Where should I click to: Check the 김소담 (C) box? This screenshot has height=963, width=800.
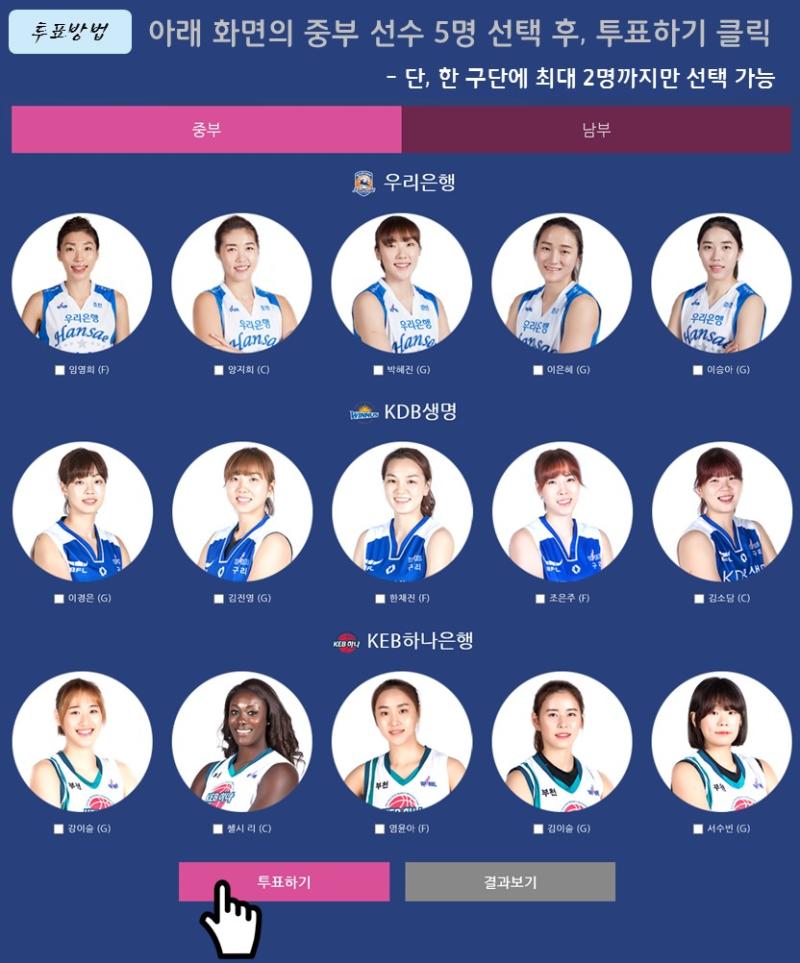click(x=698, y=599)
